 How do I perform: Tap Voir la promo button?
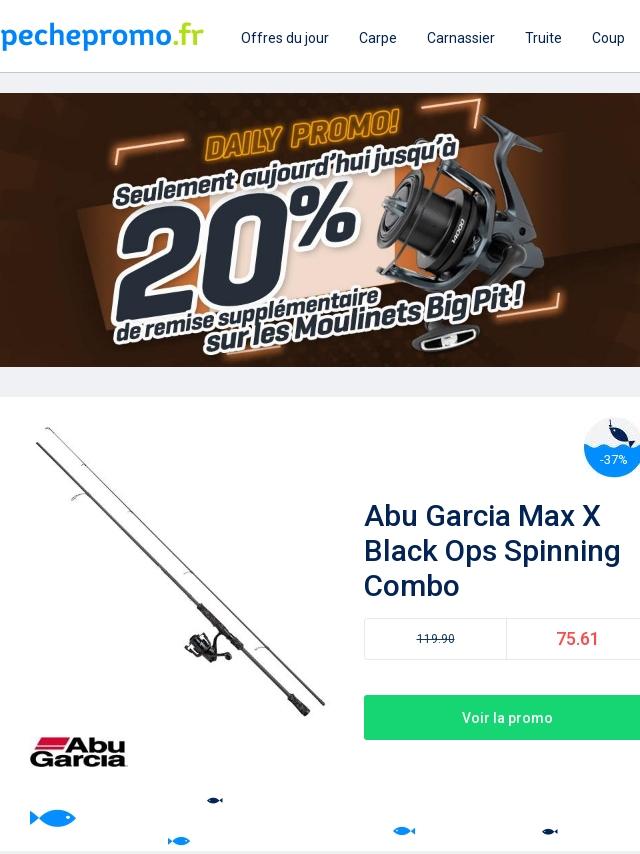point(506,718)
